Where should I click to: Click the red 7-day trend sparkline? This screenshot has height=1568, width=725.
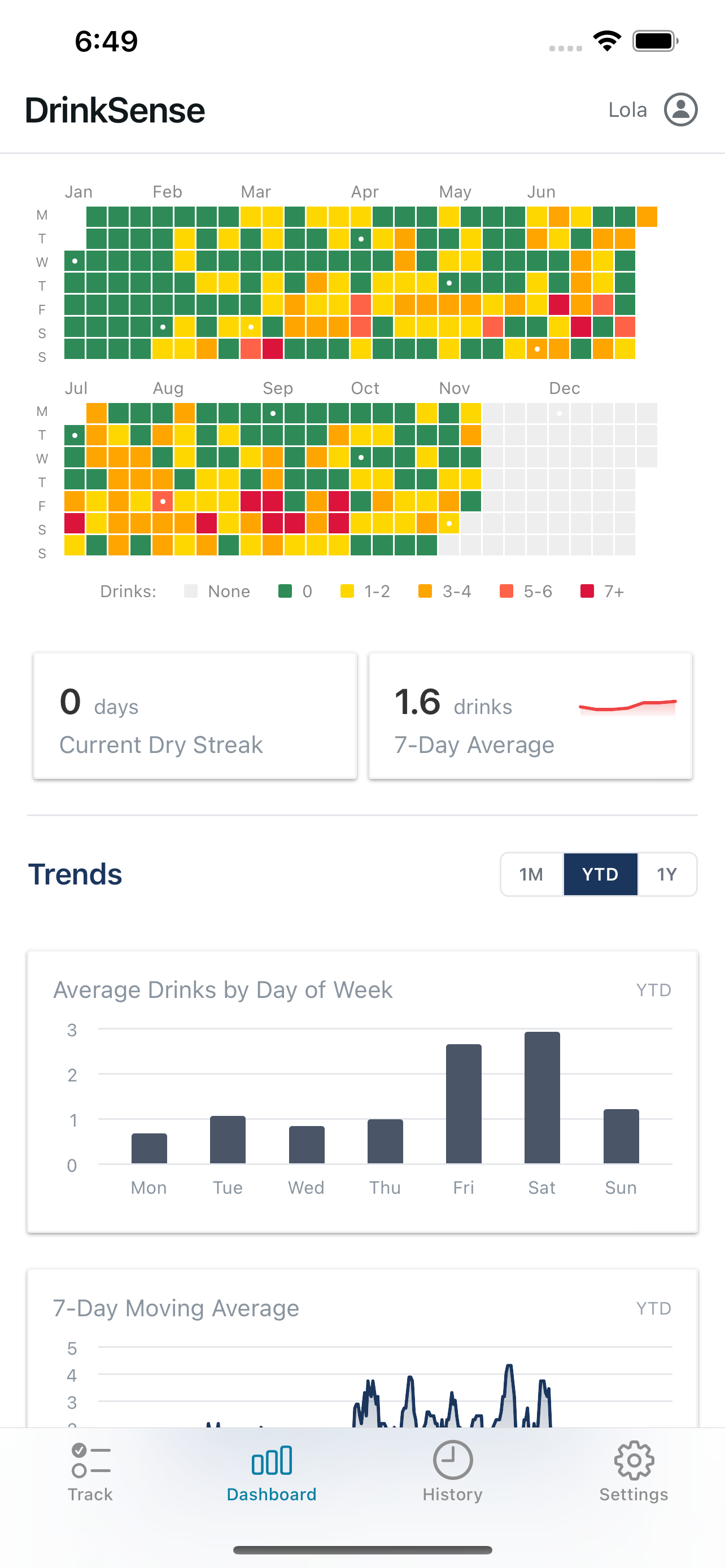click(x=628, y=706)
